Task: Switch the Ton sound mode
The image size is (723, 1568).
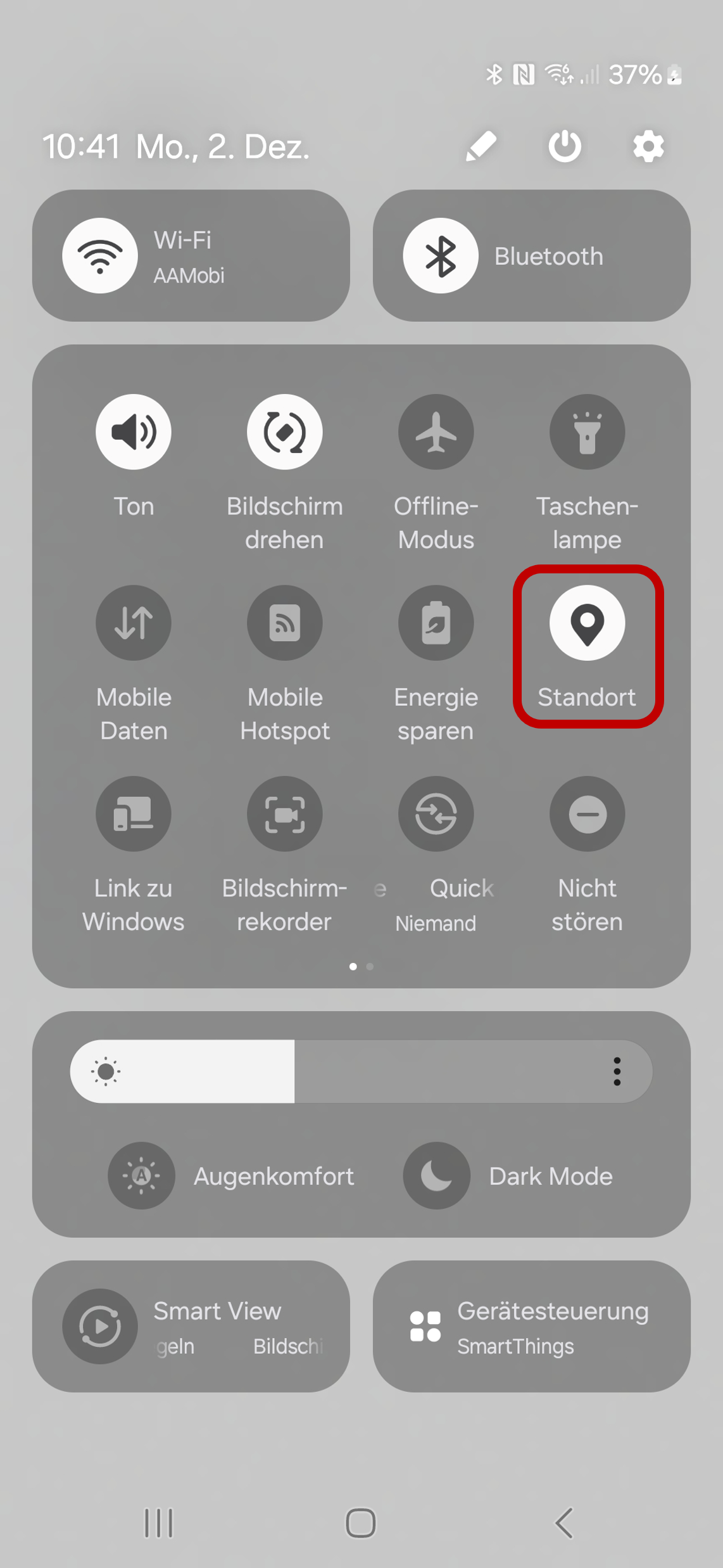Action: [x=134, y=432]
